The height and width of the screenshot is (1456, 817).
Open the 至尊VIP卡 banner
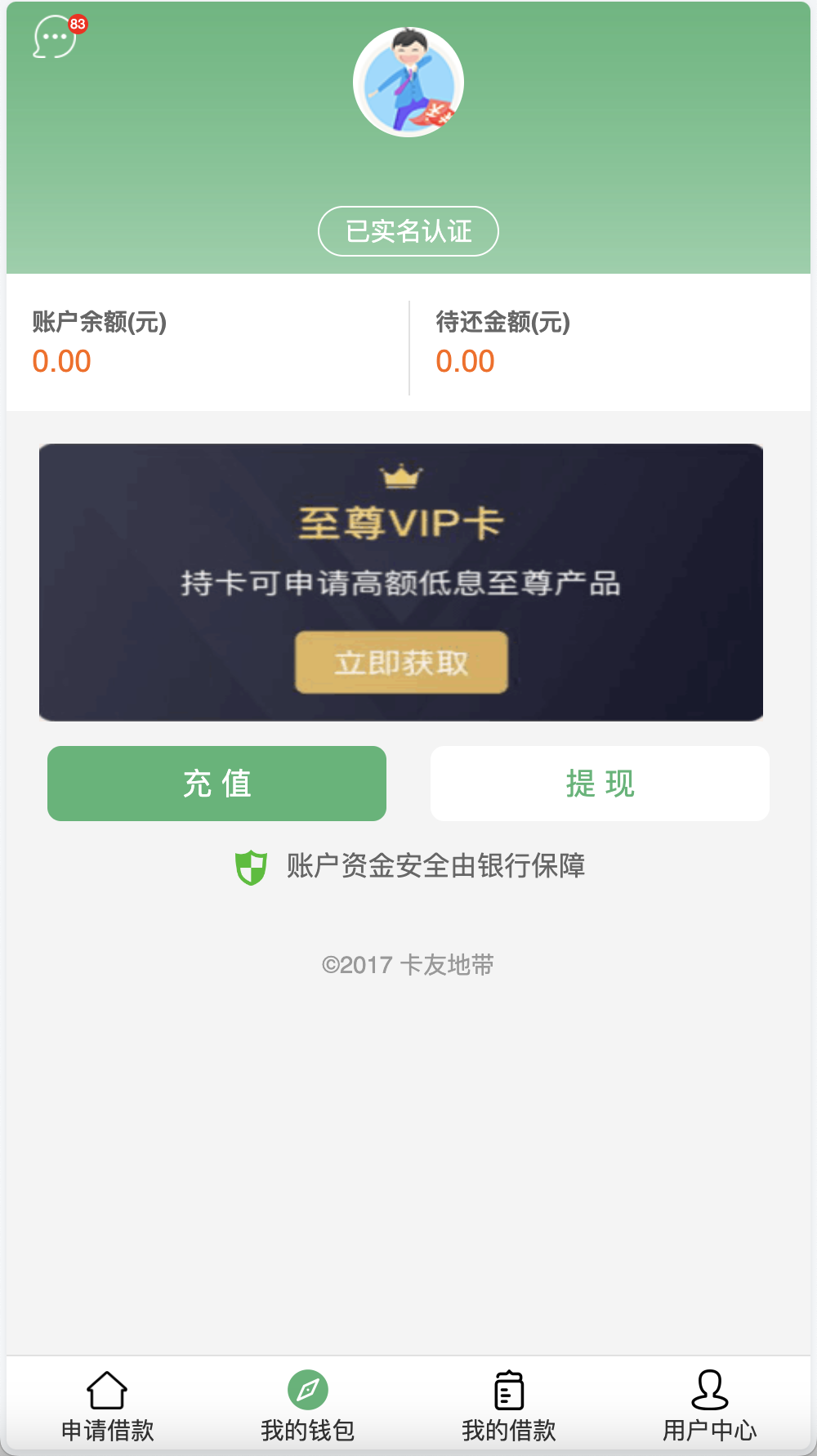click(x=400, y=523)
